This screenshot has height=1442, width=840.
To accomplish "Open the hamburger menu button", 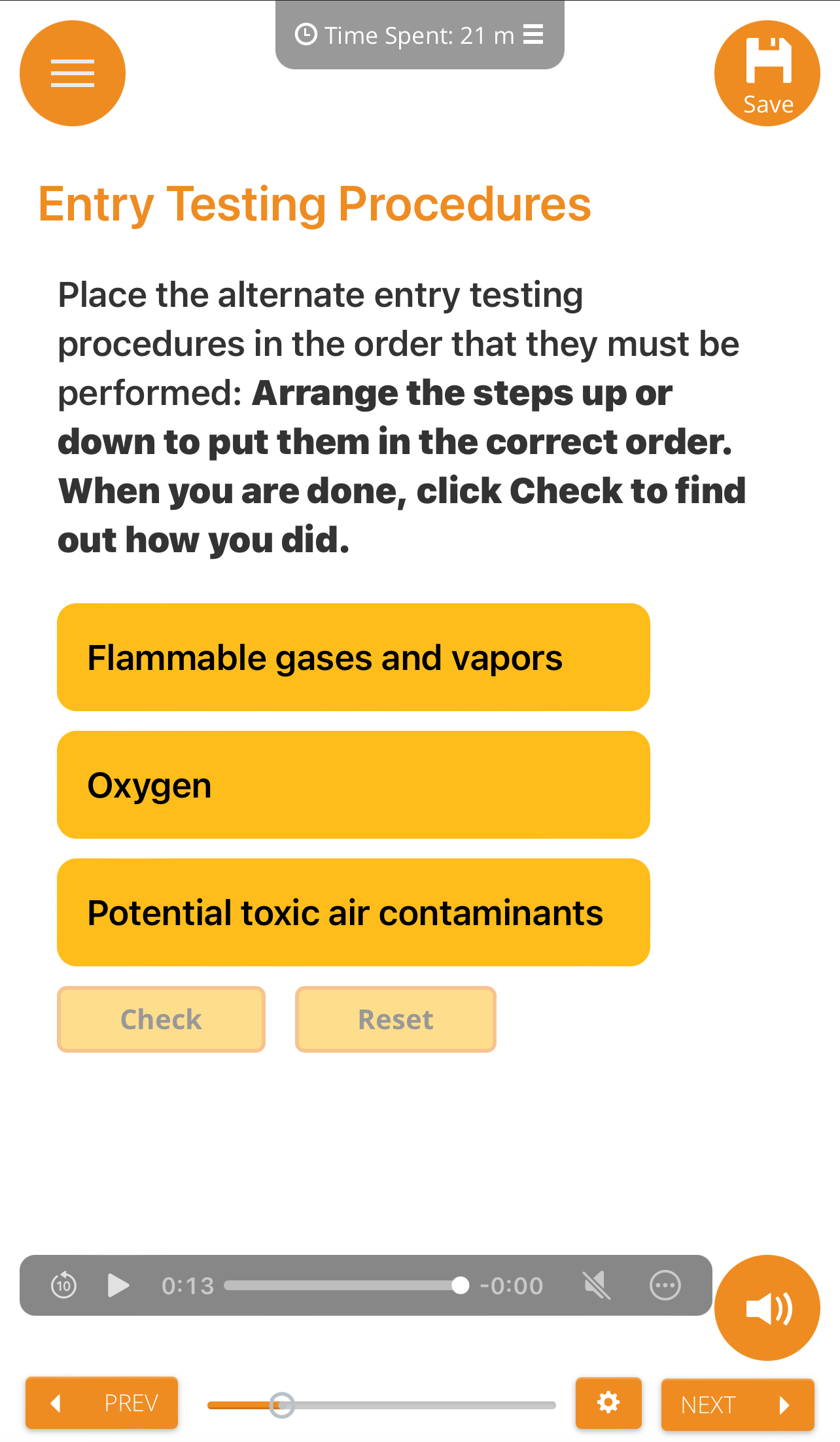I will 73,73.
